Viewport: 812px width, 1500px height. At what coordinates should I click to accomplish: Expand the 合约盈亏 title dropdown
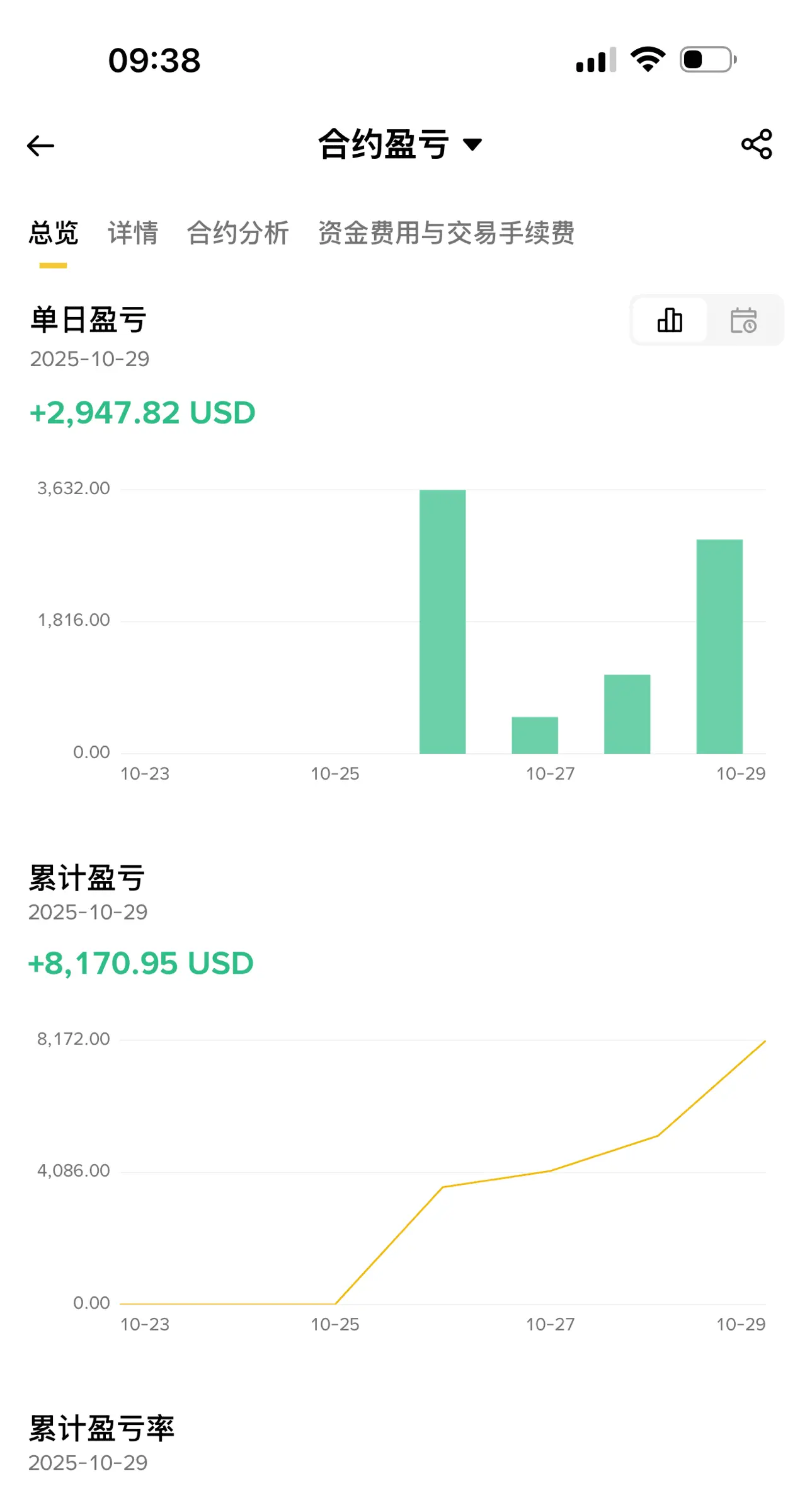click(400, 144)
